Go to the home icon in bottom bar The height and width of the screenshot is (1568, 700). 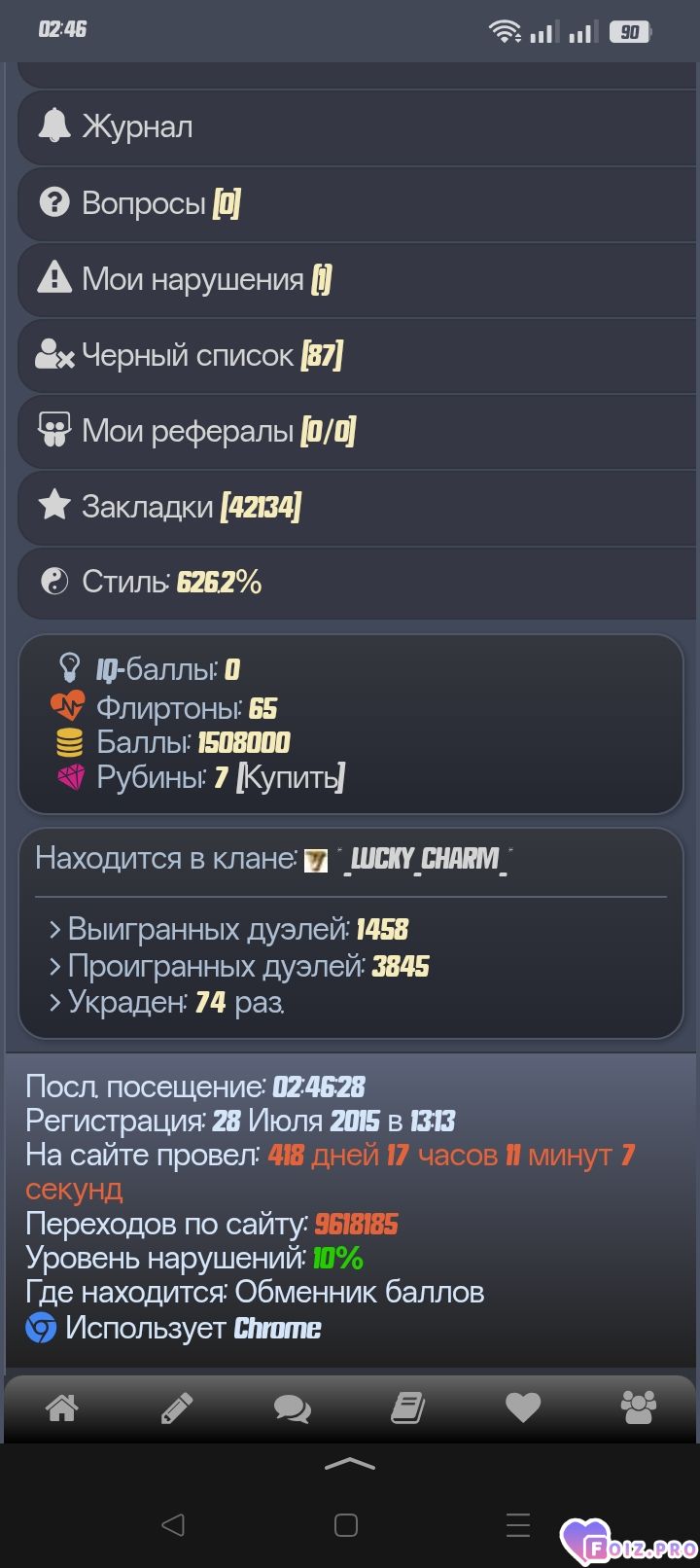[x=62, y=1407]
